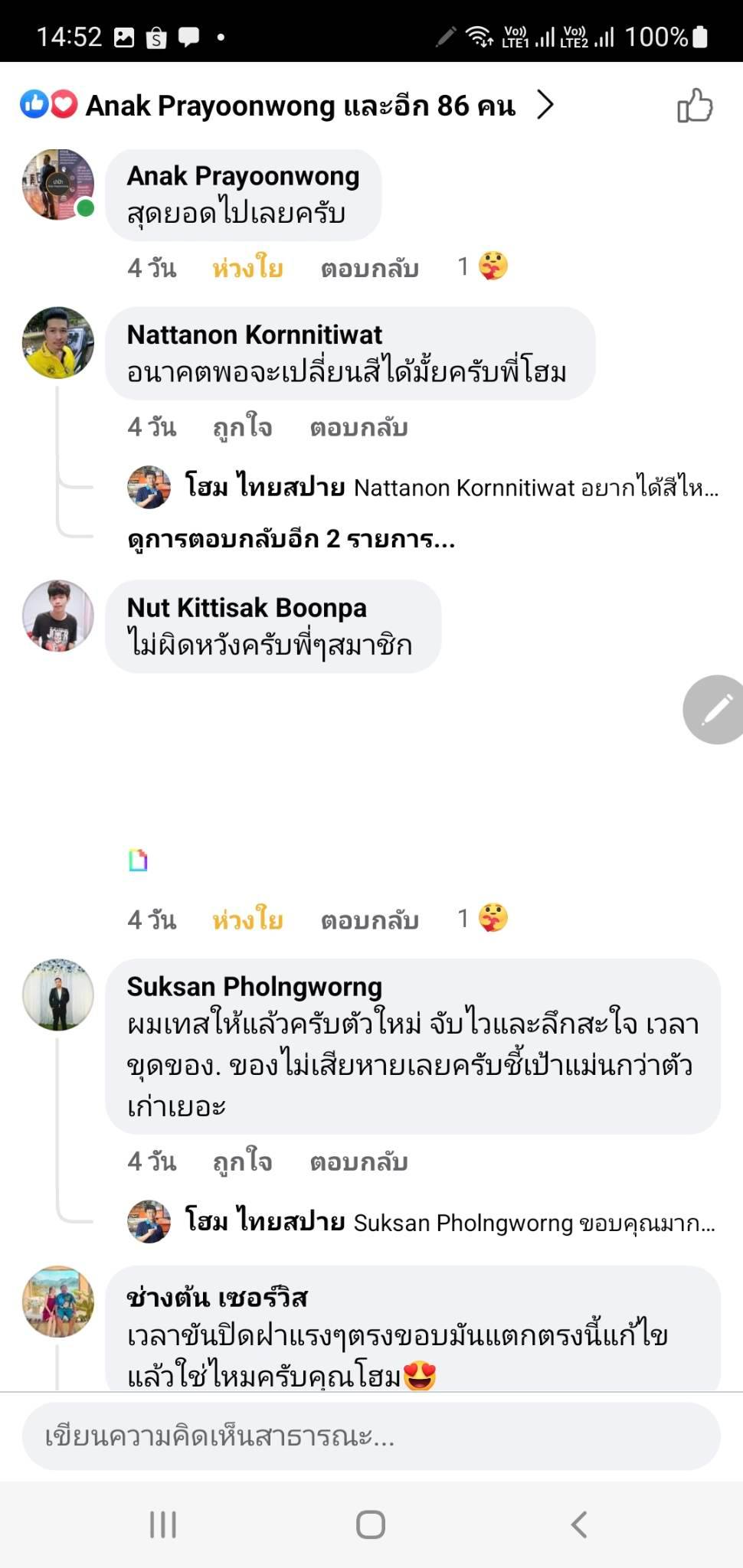Like Suksan Pholngworng's comment
This screenshot has width=743, height=1568.
point(242,1162)
